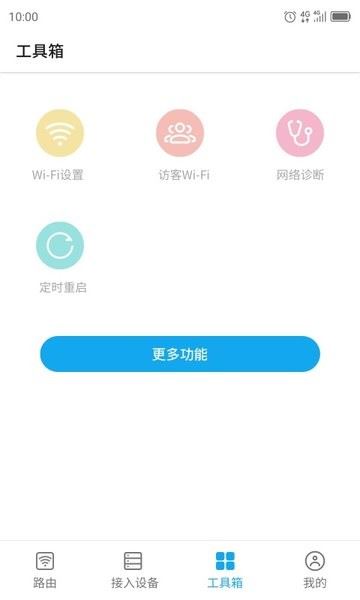Go to the 我的 tab

(x=315, y=570)
